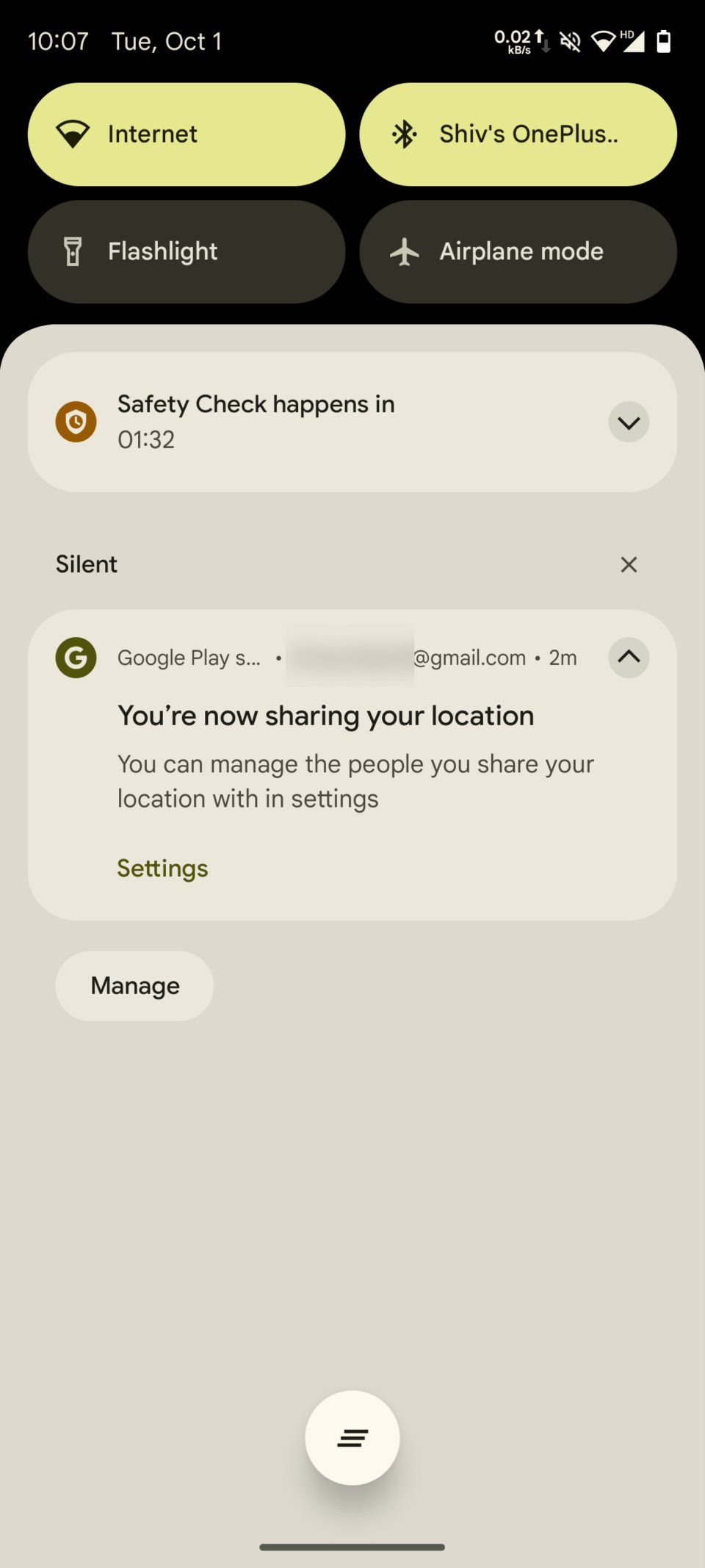The width and height of the screenshot is (705, 1568).
Task: Tap the Google Play services G icon
Action: [x=76, y=658]
